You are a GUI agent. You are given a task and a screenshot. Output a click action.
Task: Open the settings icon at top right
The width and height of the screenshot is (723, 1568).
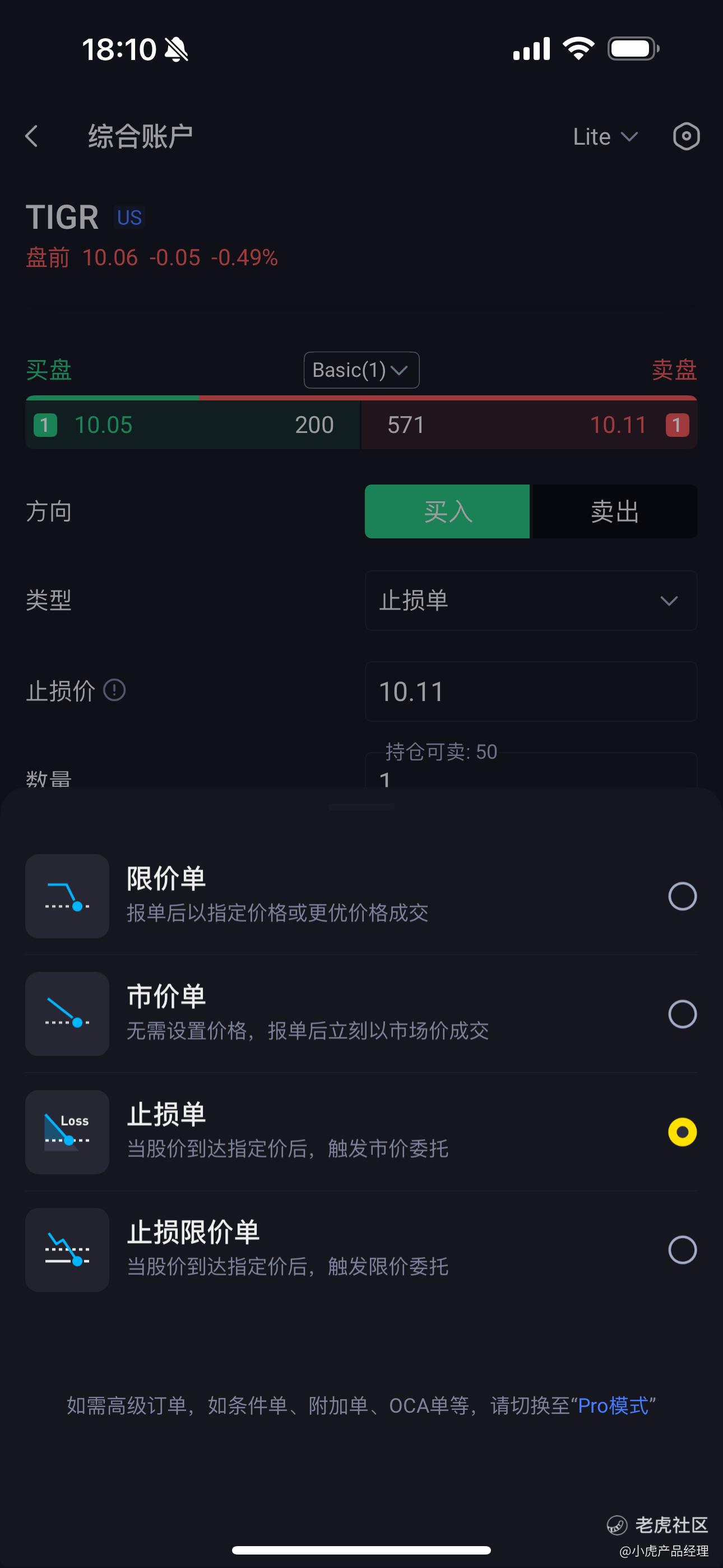686,136
